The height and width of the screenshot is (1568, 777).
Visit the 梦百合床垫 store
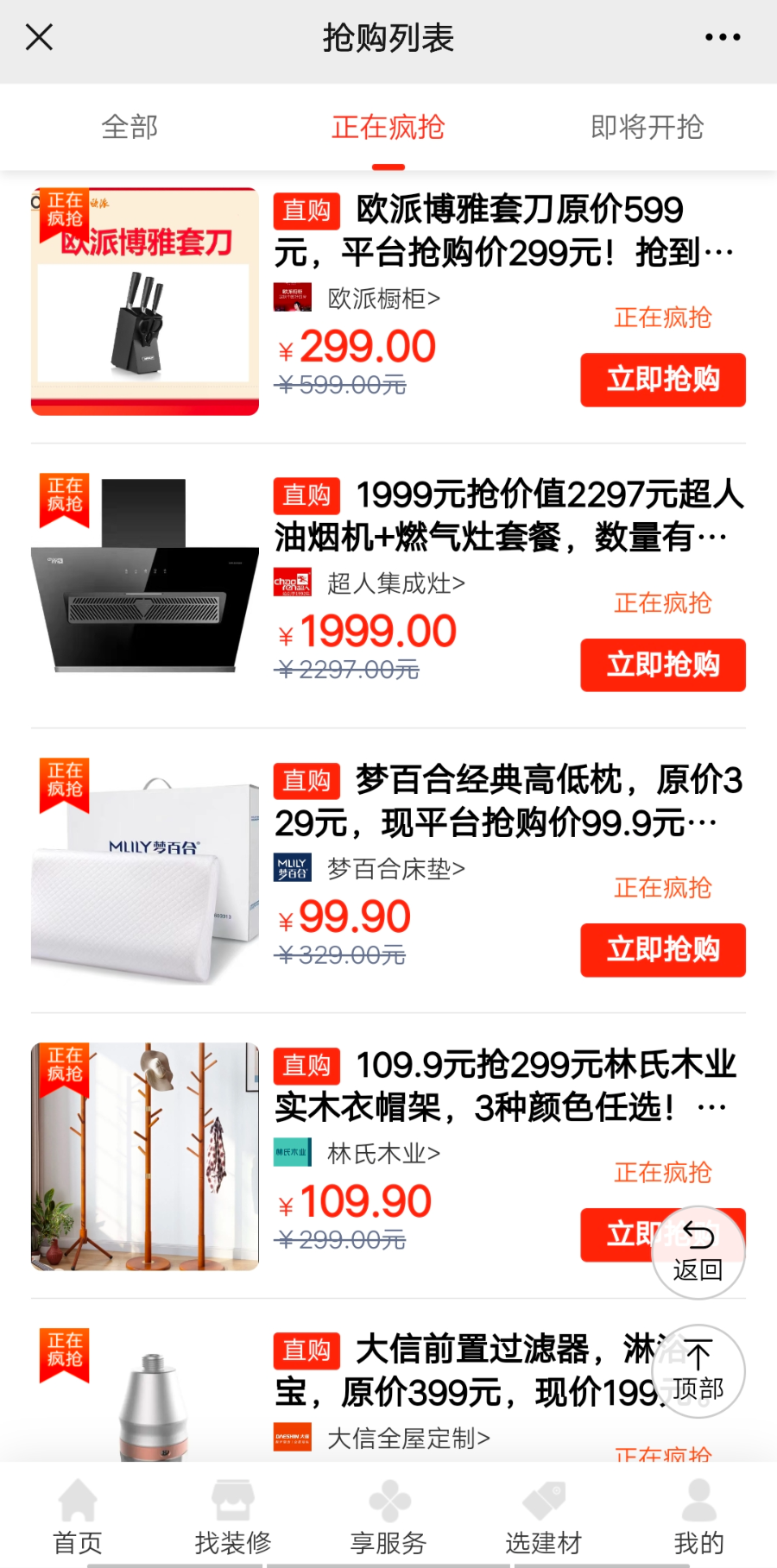click(x=395, y=868)
